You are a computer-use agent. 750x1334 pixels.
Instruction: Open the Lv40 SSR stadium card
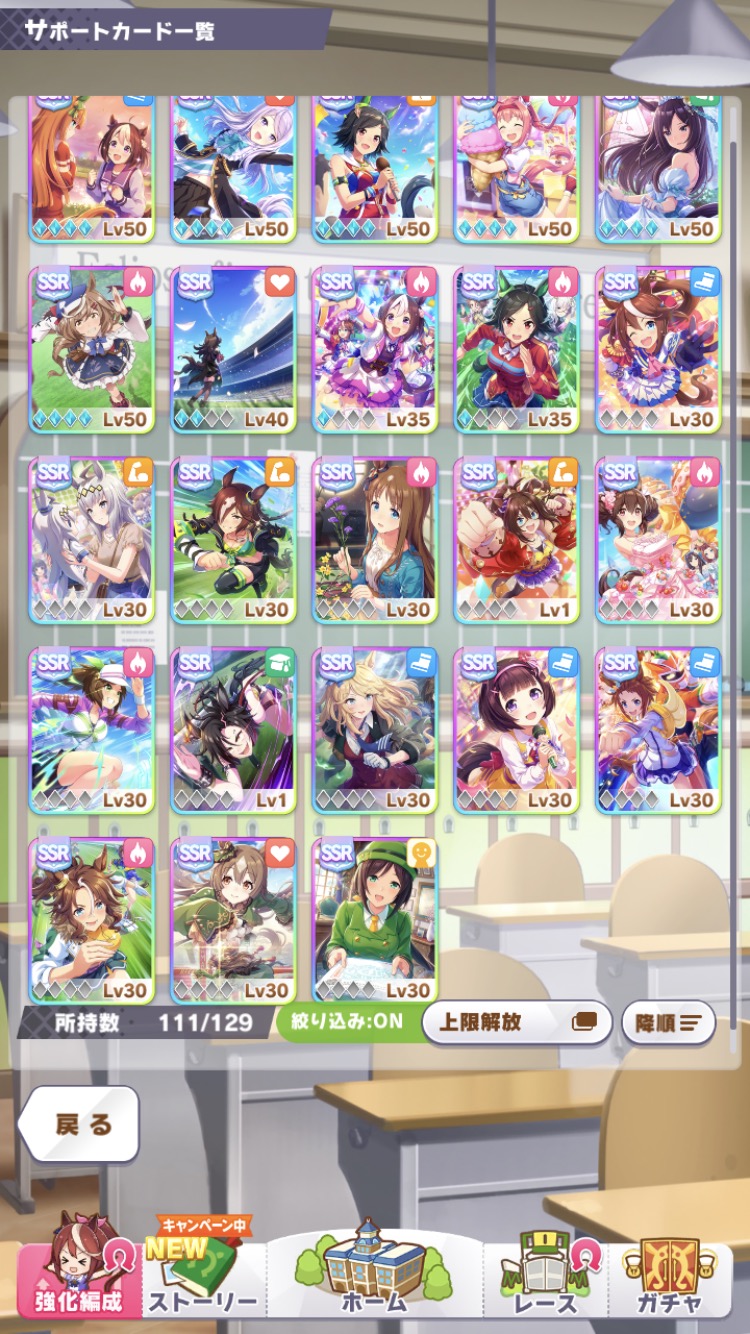click(233, 349)
